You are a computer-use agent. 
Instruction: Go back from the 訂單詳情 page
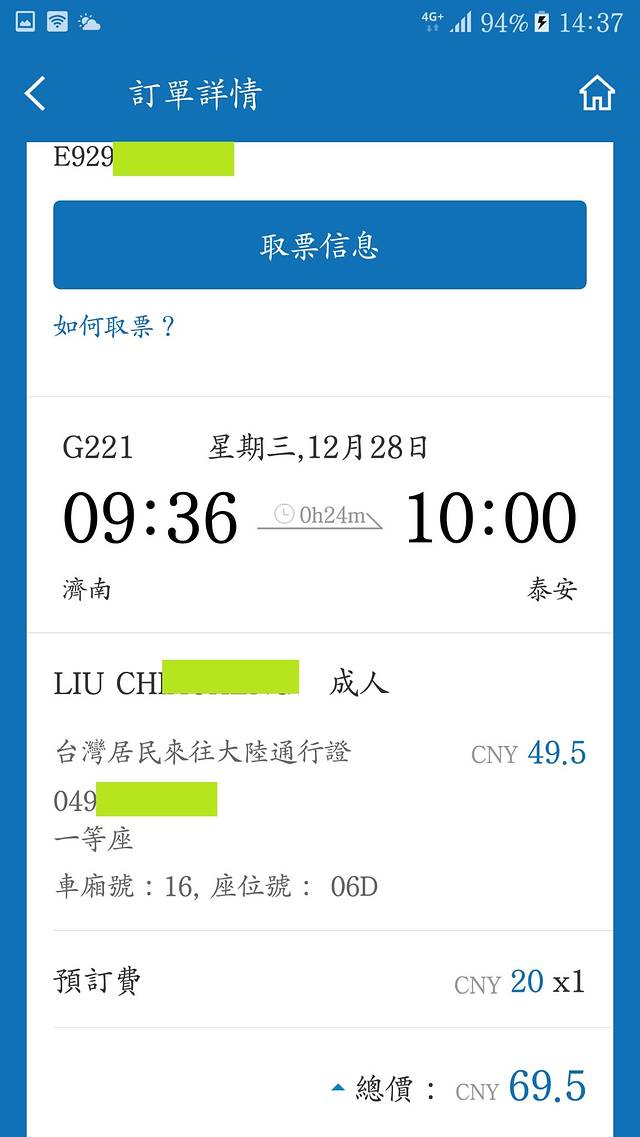[x=35, y=94]
